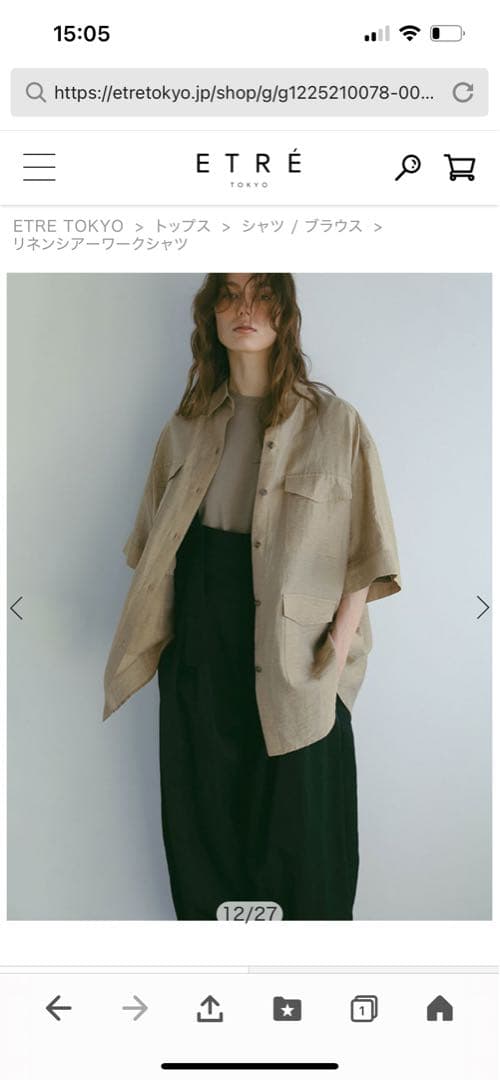Go back in the browser

pyautogui.click(x=59, y=1009)
